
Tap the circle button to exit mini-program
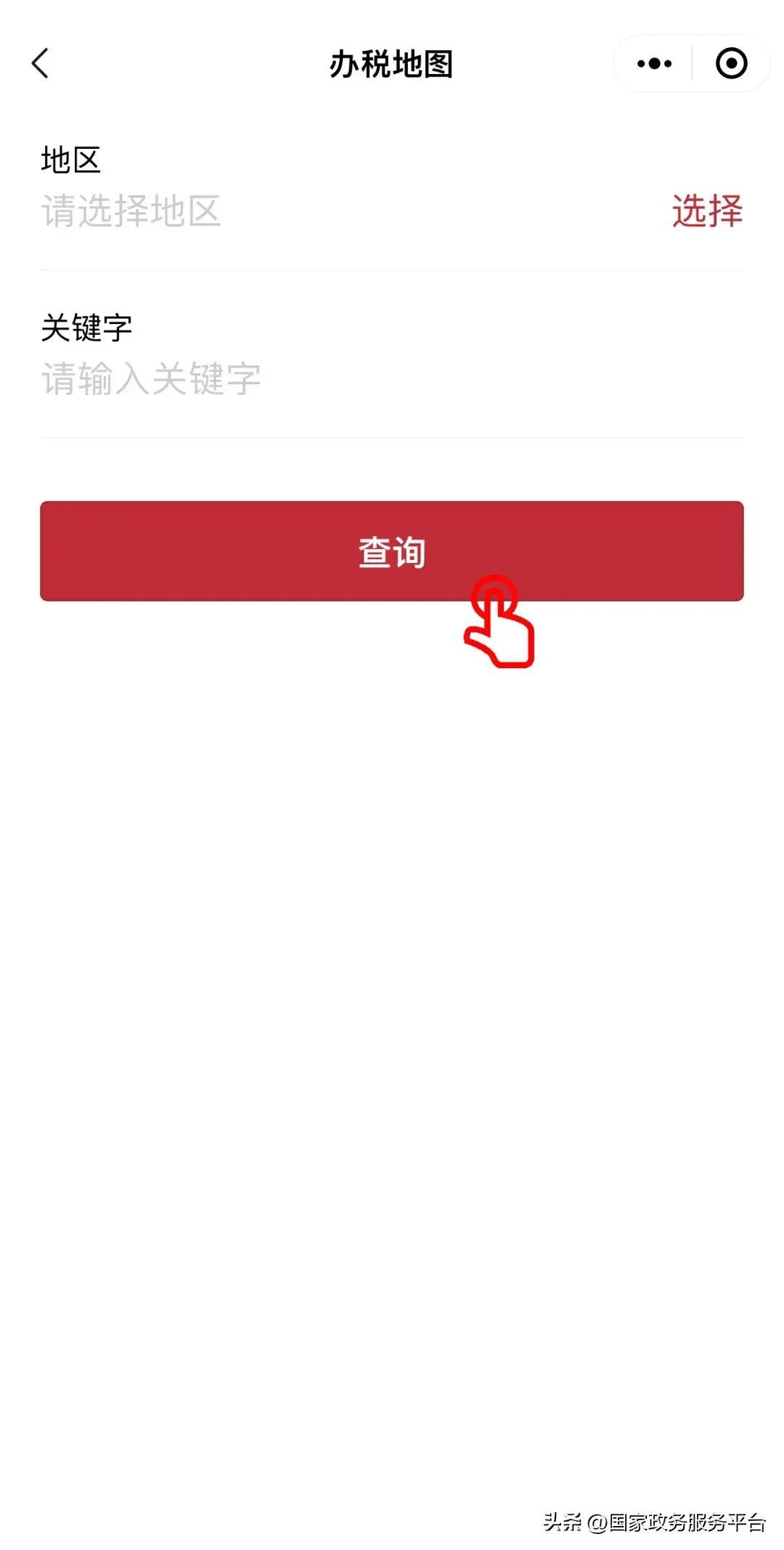[731, 64]
